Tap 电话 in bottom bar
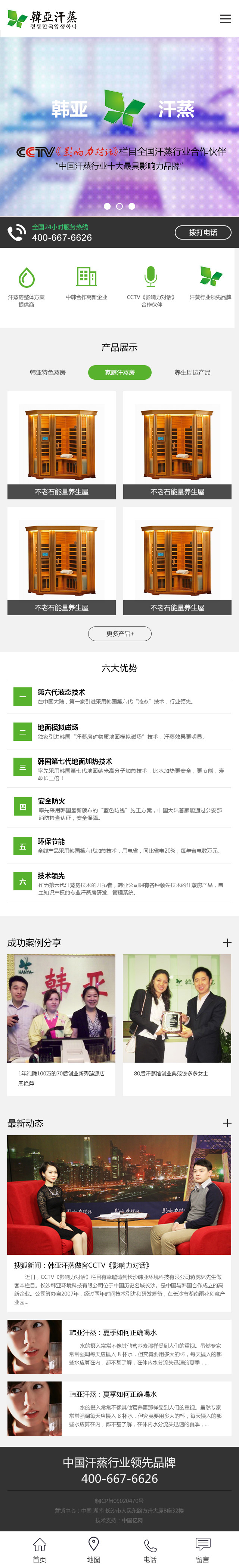 [x=150, y=1549]
